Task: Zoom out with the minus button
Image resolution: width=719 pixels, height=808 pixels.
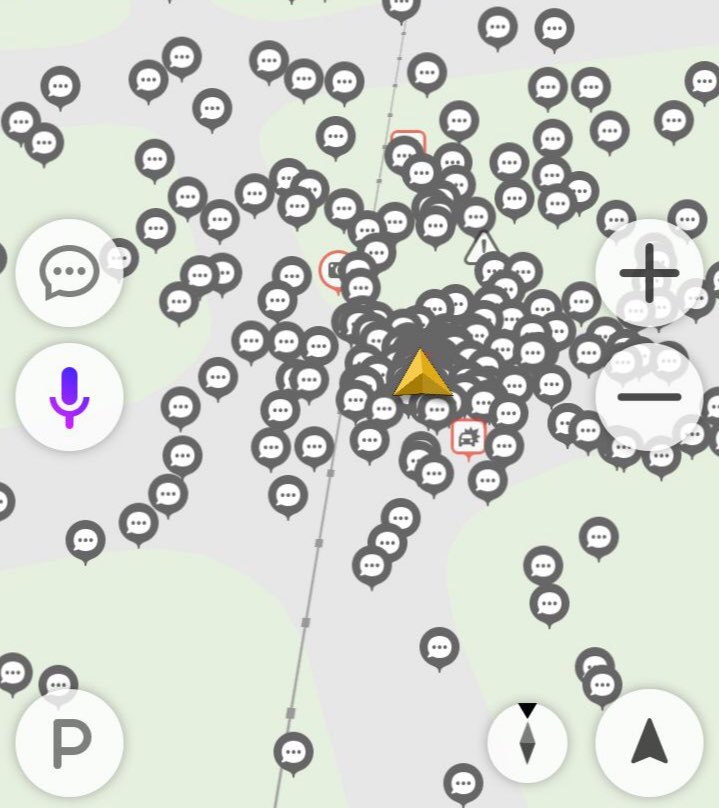Action: (649, 397)
